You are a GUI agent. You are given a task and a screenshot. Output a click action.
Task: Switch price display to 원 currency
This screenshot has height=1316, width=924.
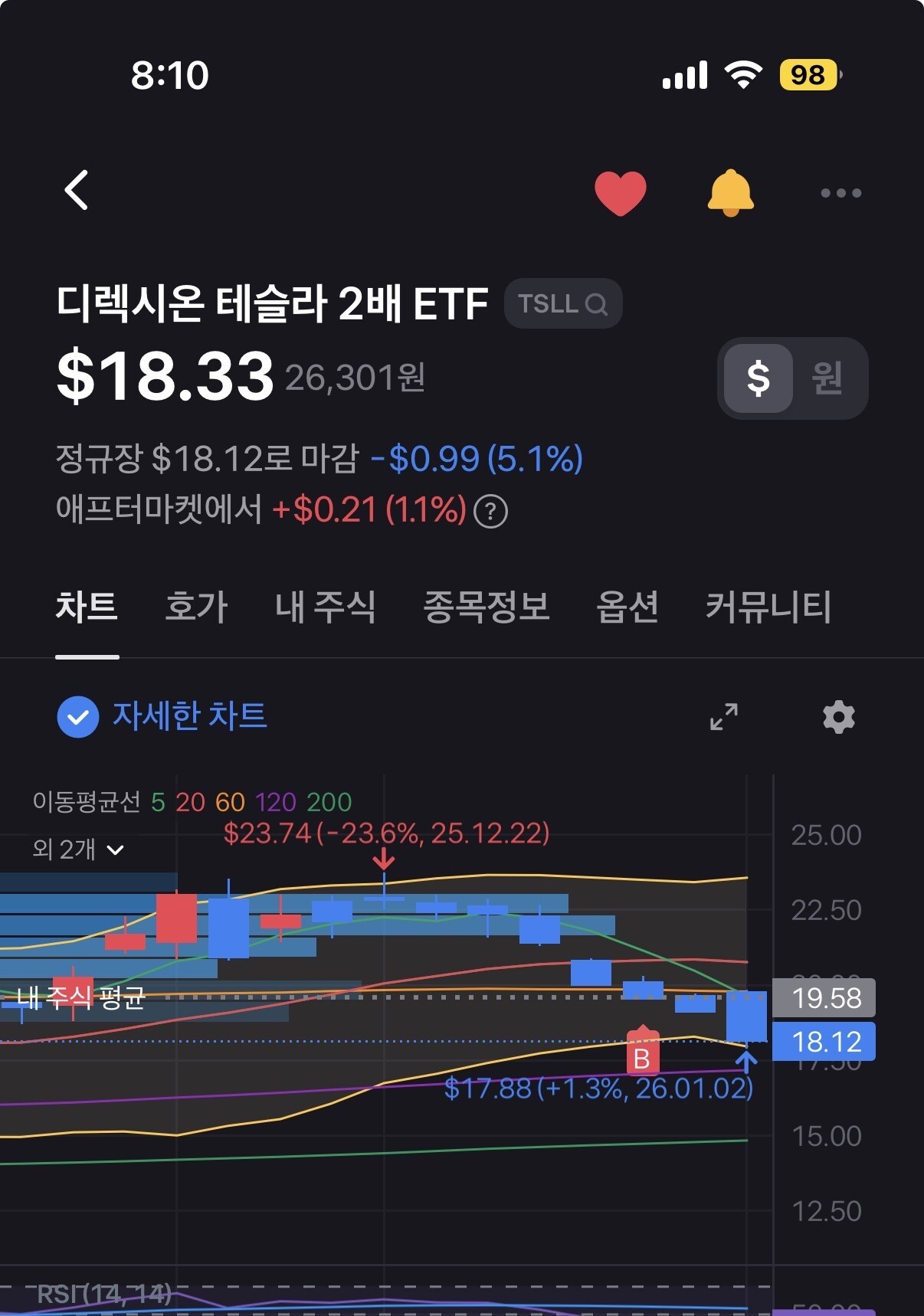click(x=827, y=378)
